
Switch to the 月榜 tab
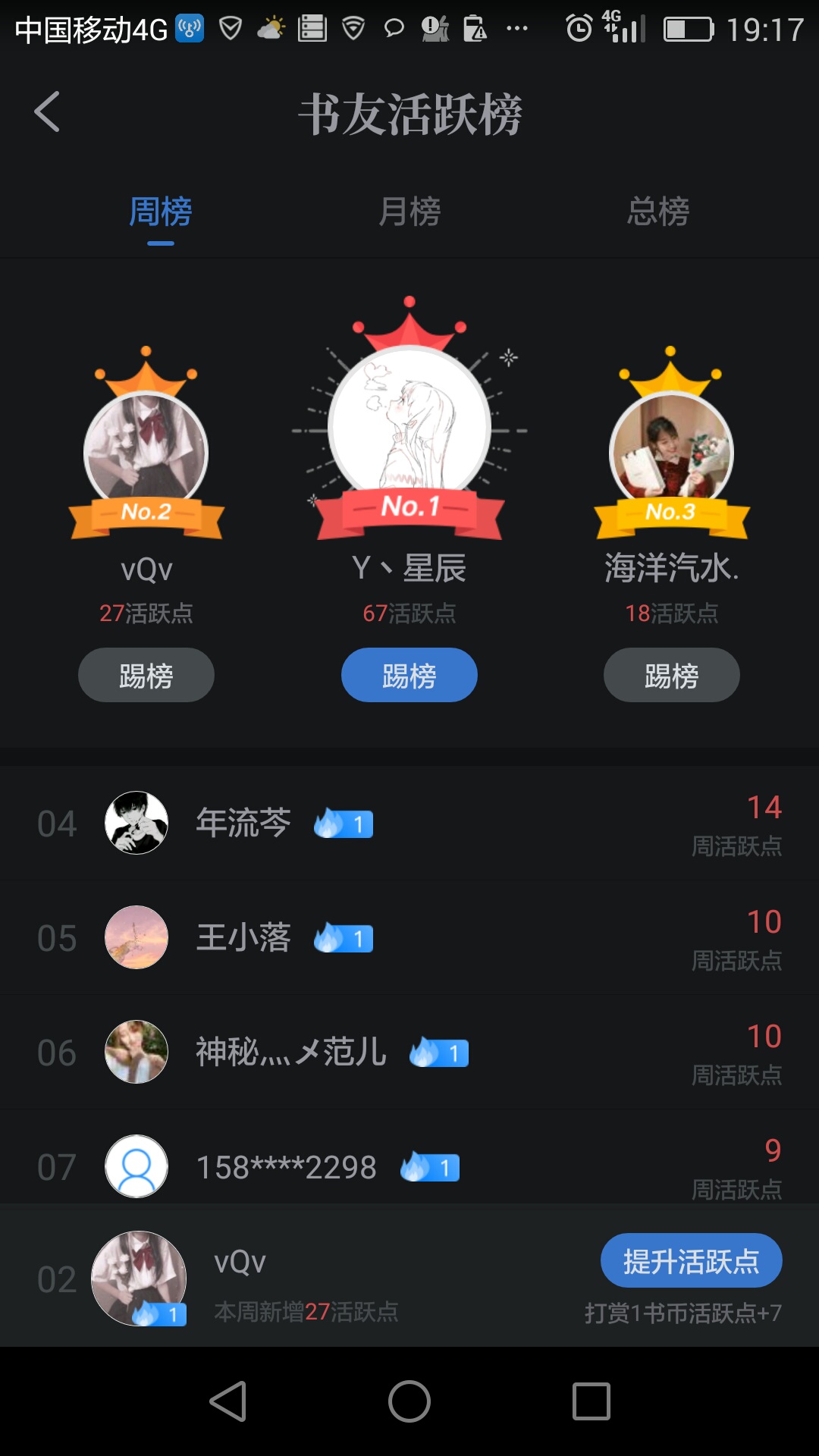pos(409,212)
